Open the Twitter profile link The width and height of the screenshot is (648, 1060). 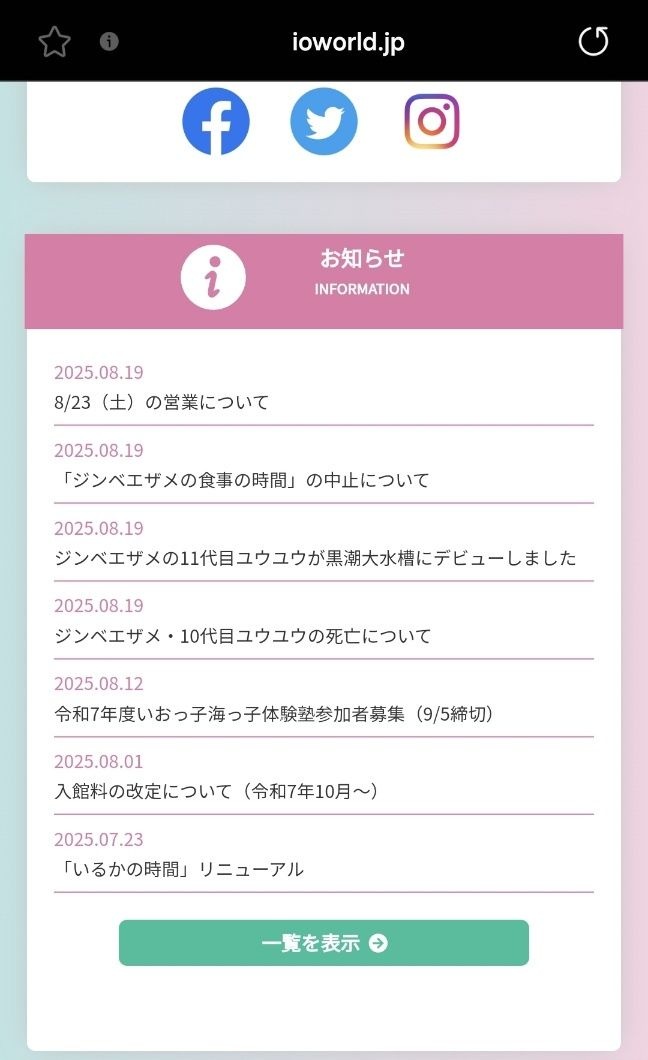(324, 122)
